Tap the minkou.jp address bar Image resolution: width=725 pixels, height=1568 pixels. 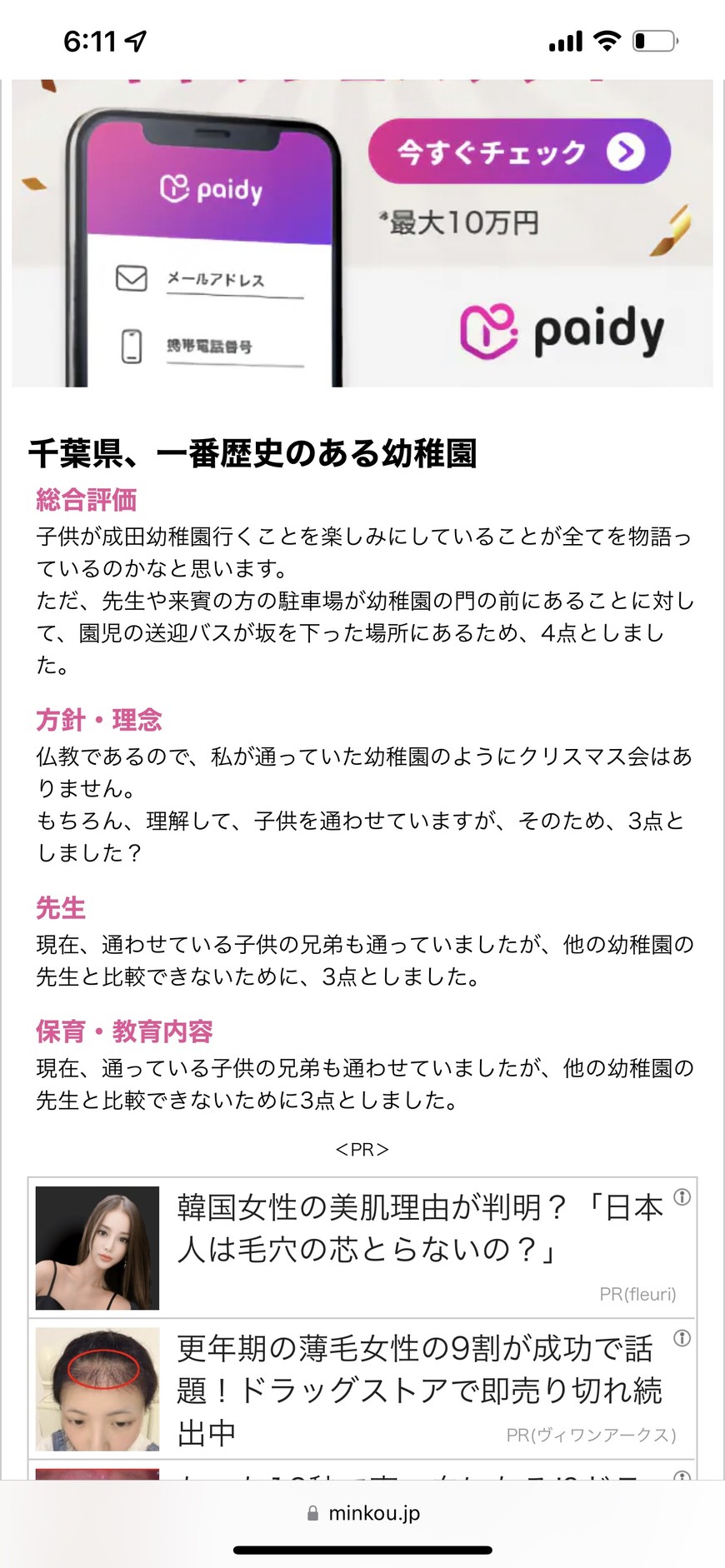tap(362, 1513)
